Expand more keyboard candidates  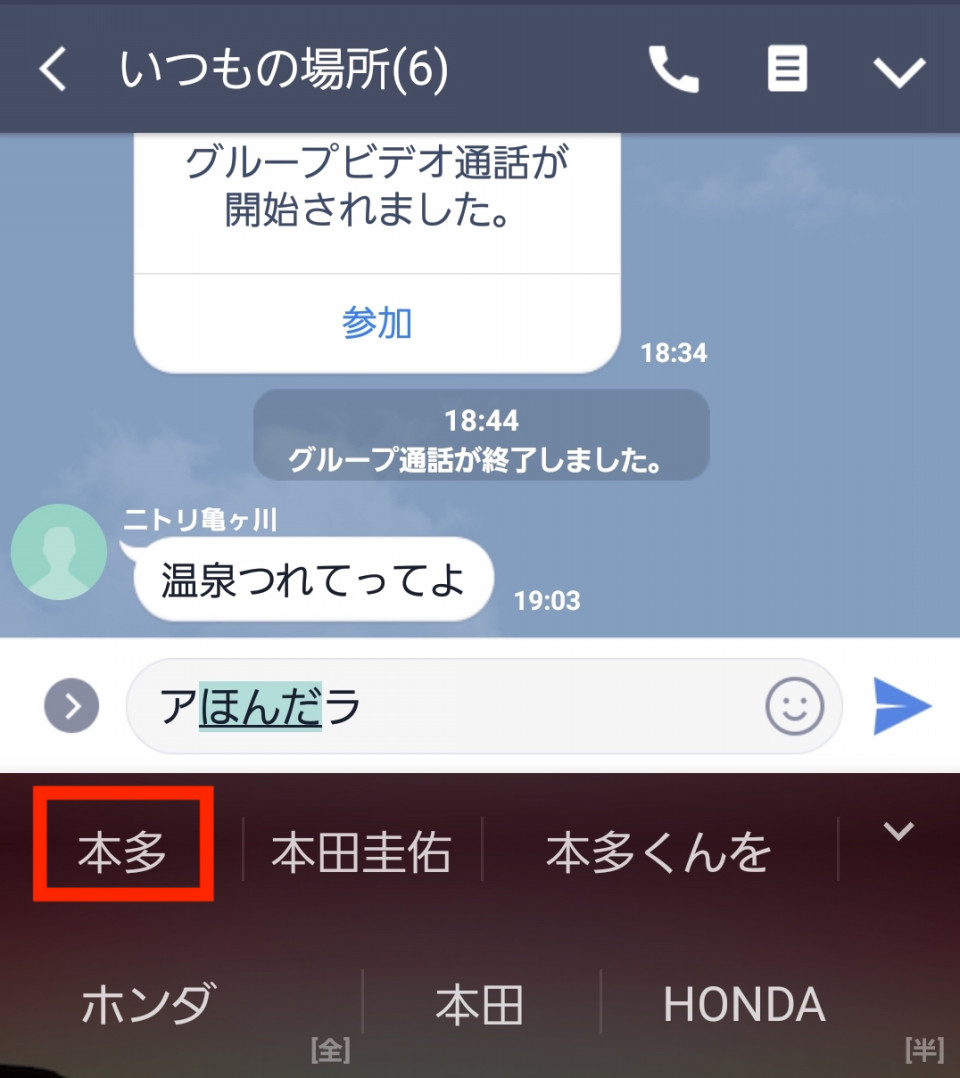click(x=898, y=831)
